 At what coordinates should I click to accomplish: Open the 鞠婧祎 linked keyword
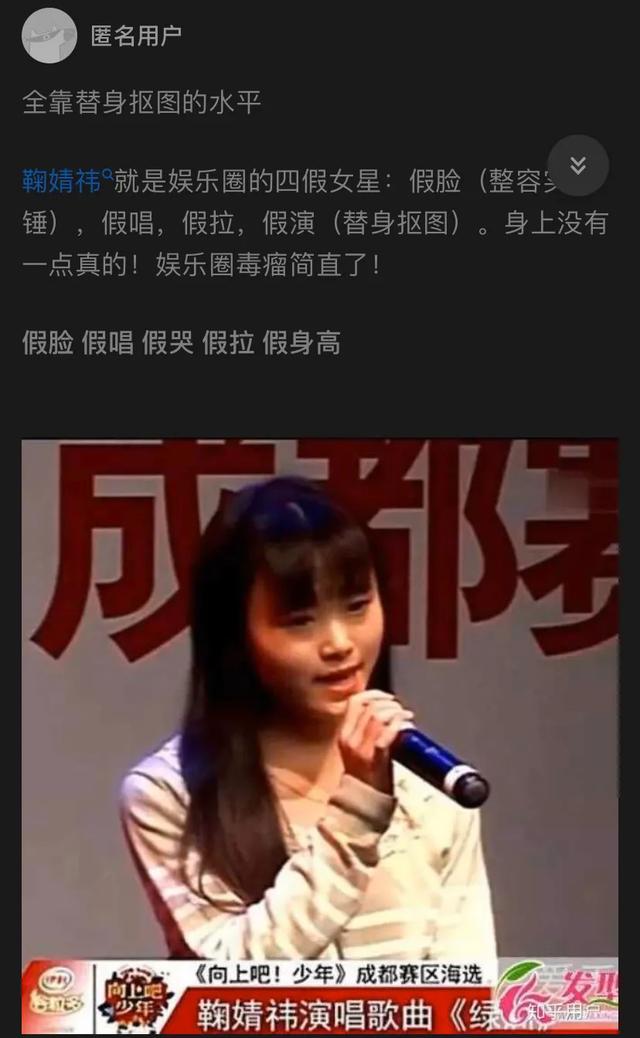click(67, 181)
